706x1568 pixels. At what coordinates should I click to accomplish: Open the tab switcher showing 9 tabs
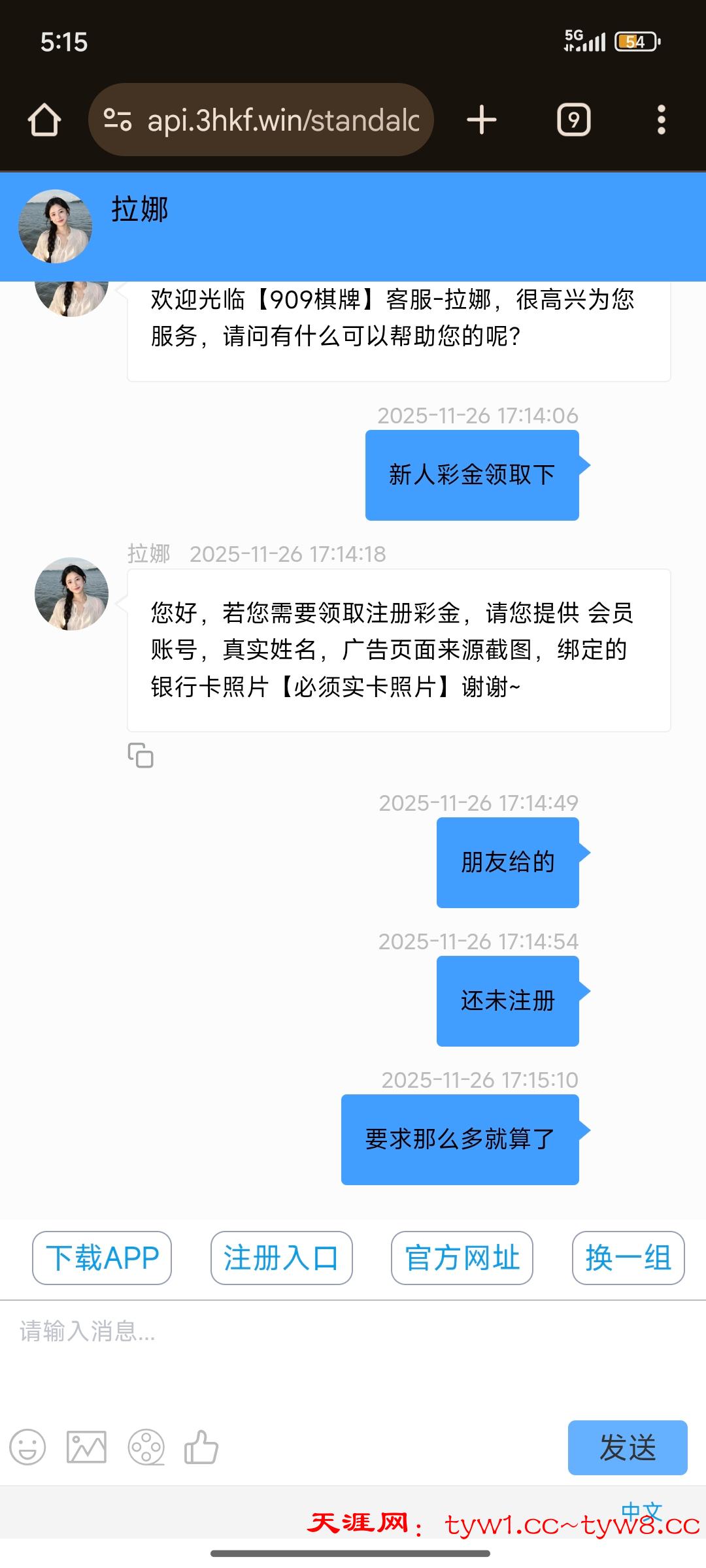click(573, 120)
